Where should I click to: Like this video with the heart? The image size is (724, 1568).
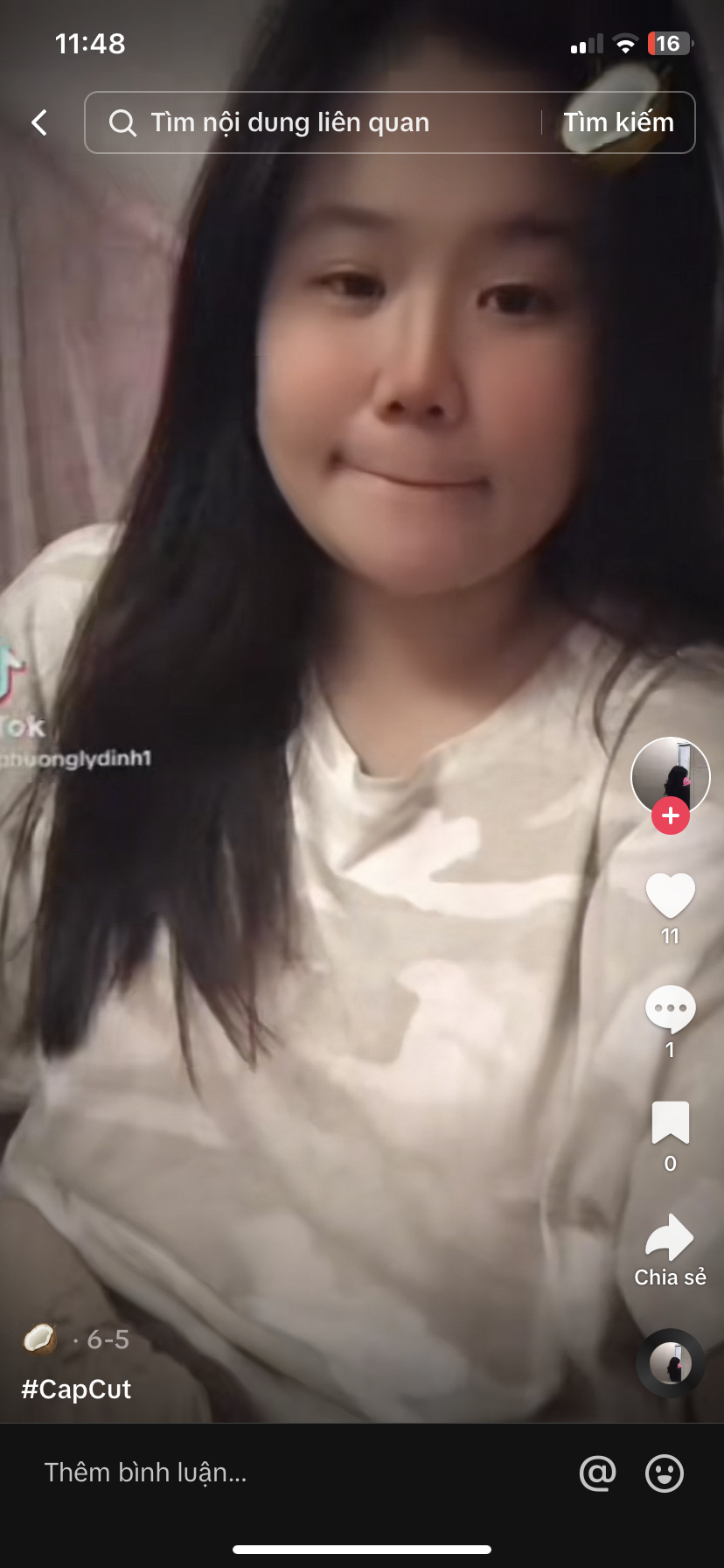click(671, 896)
